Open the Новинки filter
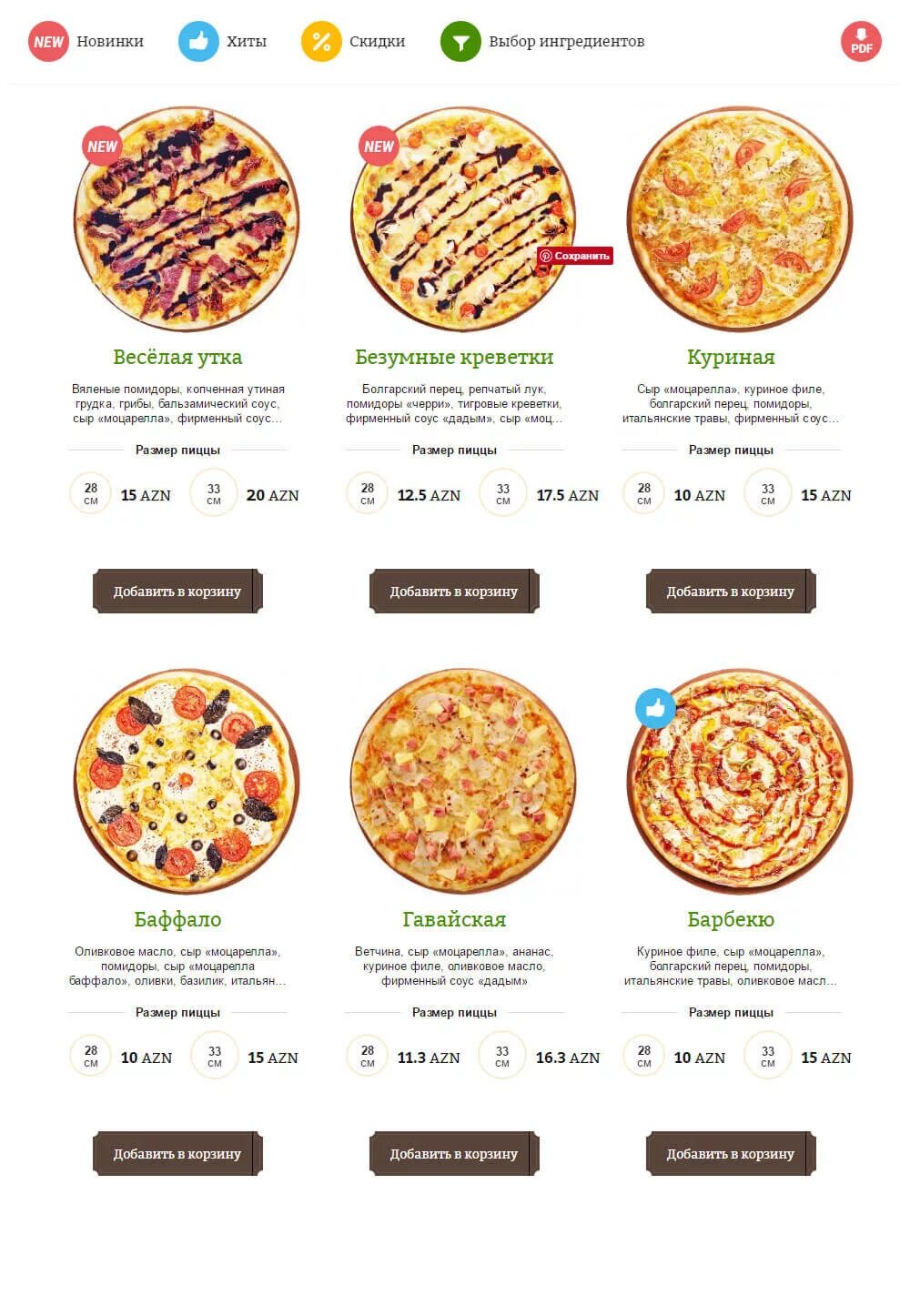Image resolution: width=910 pixels, height=1316 pixels. tap(86, 42)
